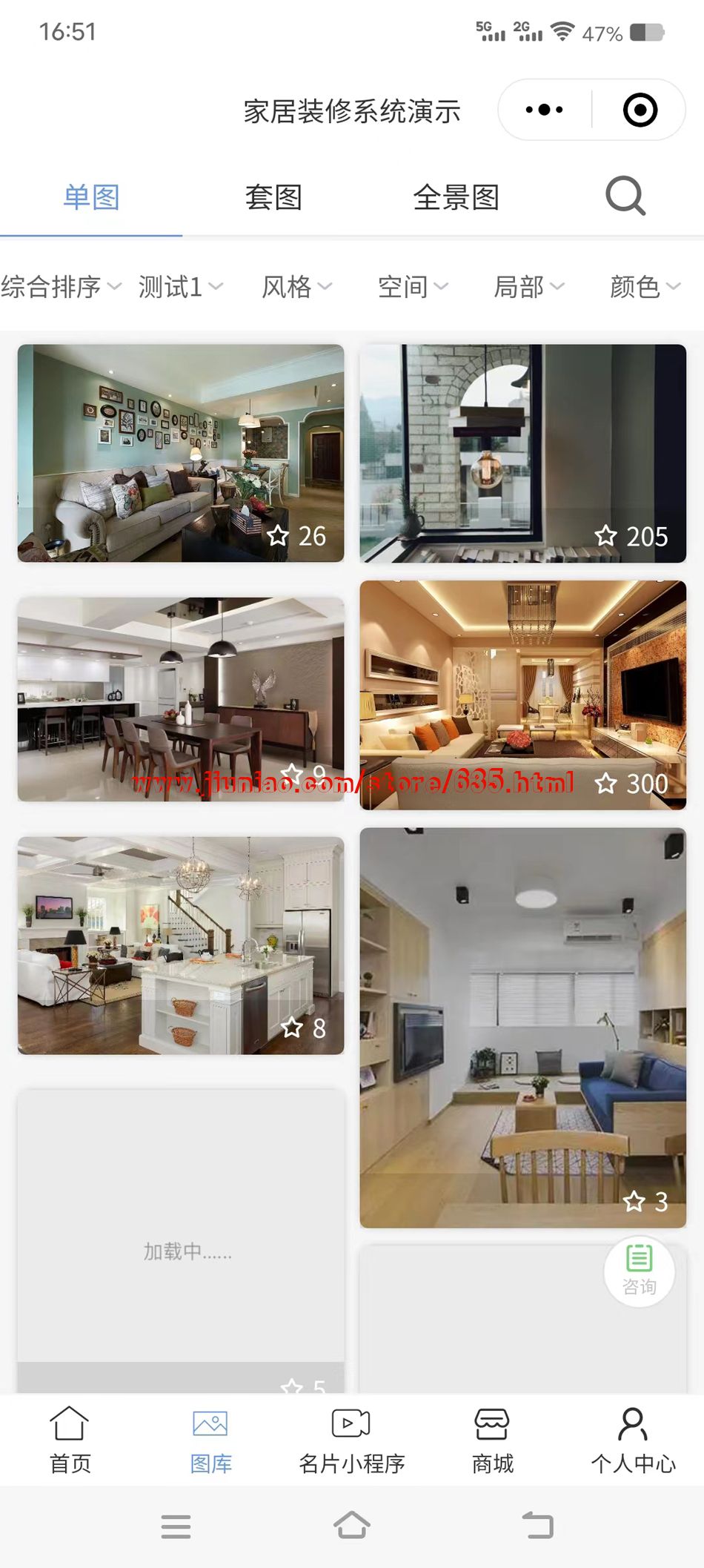Open the window photo with 205 stars
The width and height of the screenshot is (704, 1568).
tap(522, 452)
